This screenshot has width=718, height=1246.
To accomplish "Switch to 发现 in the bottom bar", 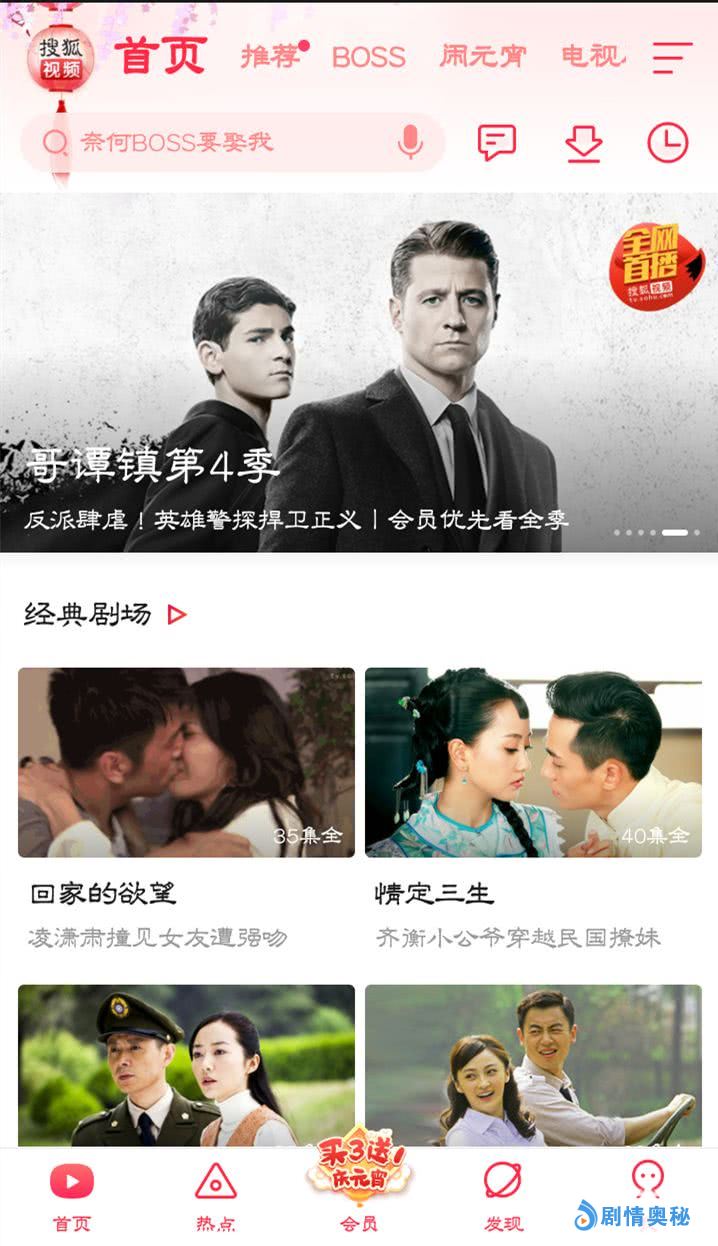I will 503,1196.
